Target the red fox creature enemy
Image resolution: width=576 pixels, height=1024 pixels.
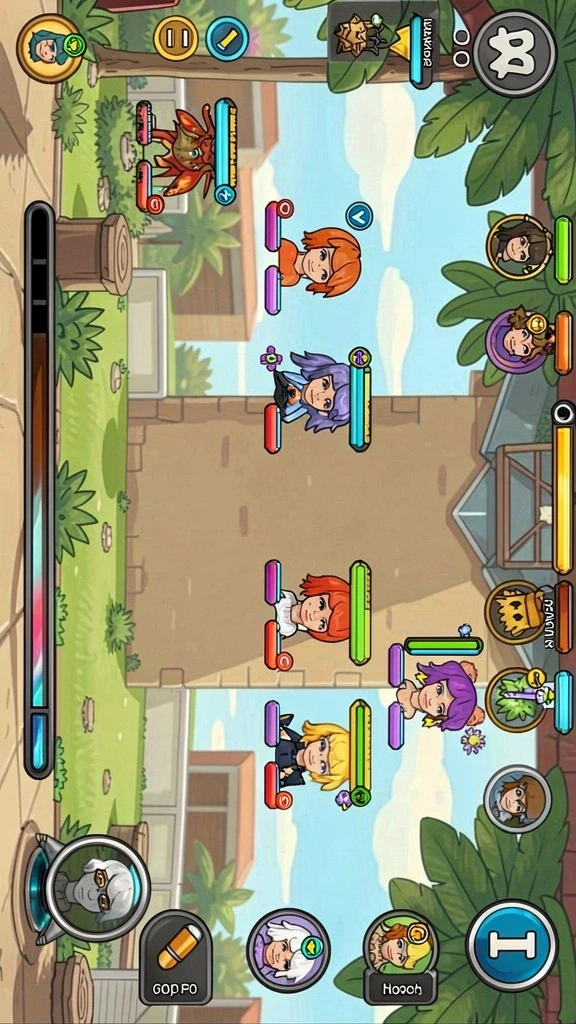point(183,152)
